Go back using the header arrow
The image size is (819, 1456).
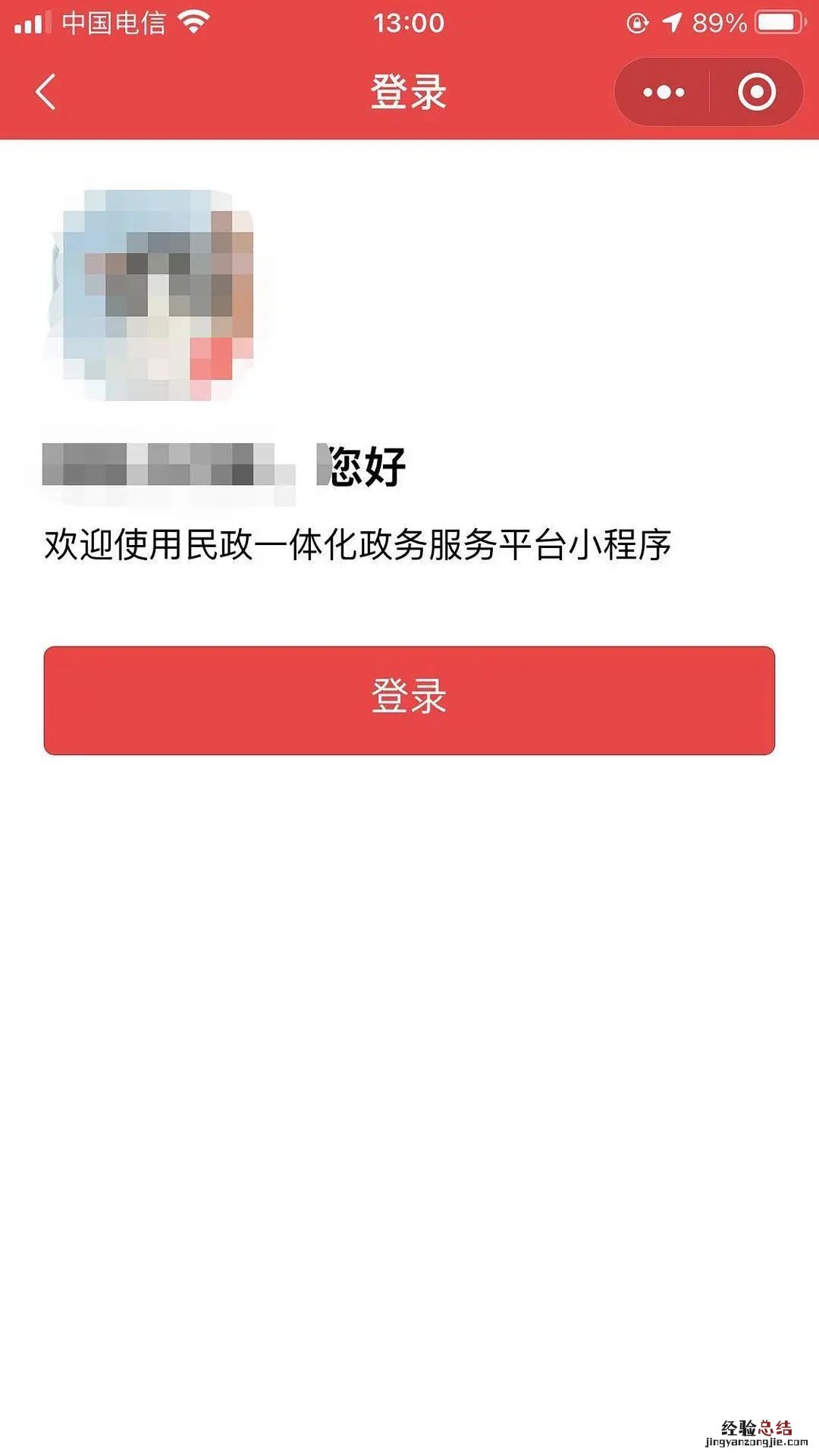click(x=46, y=92)
